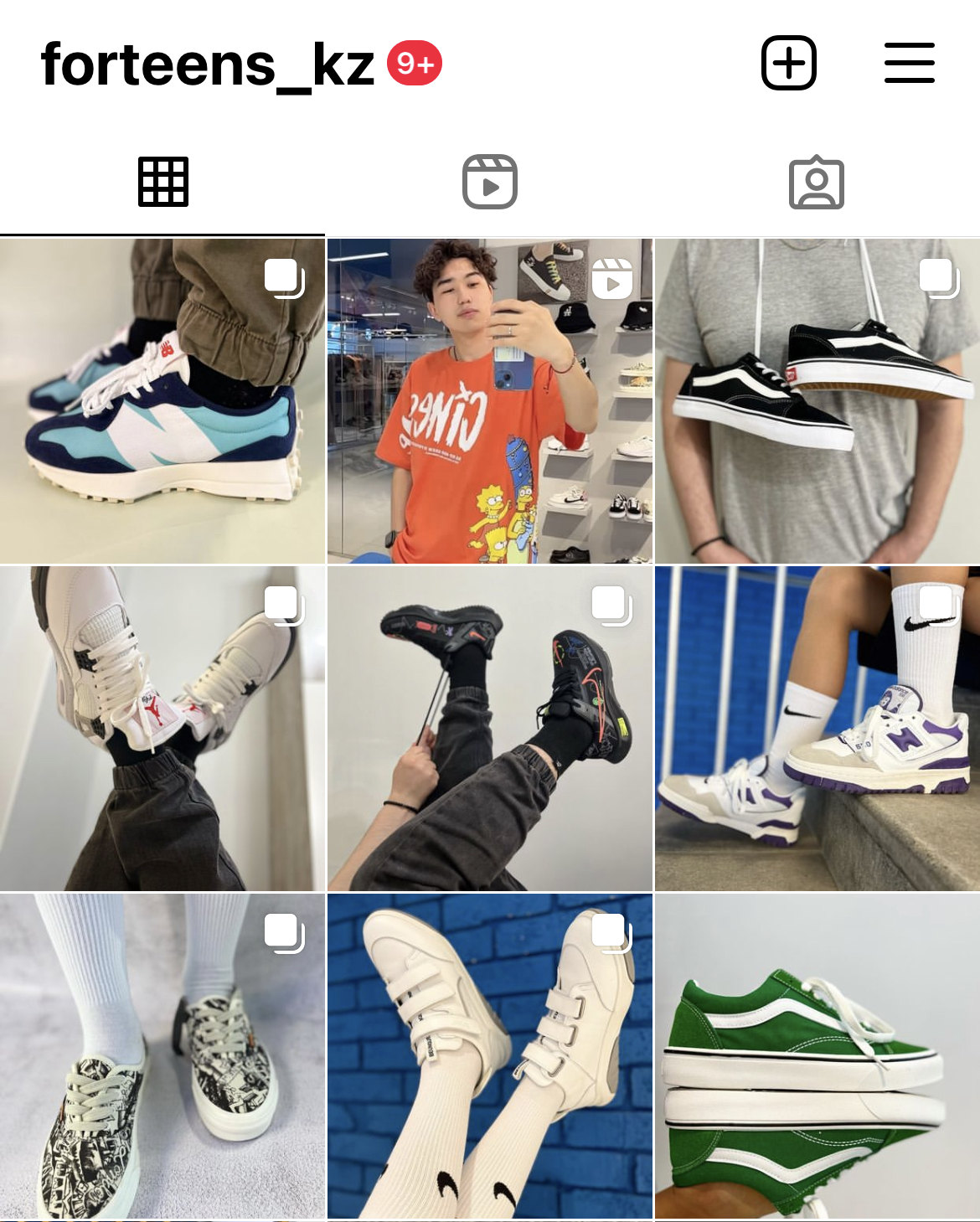
Task: Open the purple New Balance 550 post
Action: tap(817, 729)
